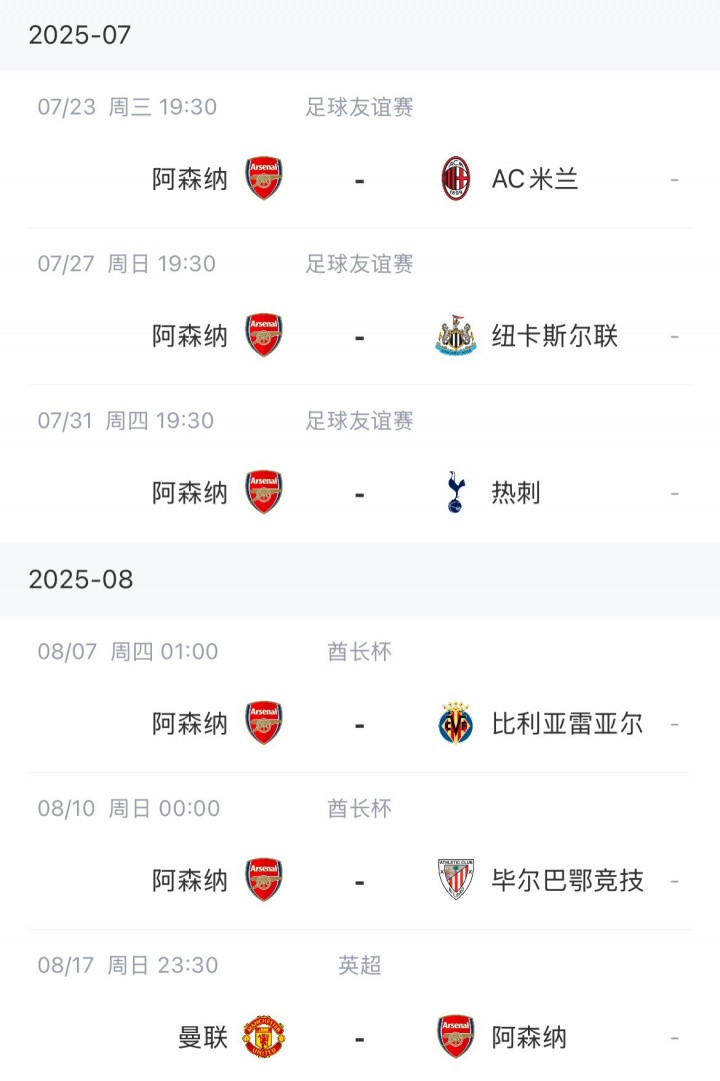Screen dimensions: 720x1081
Task: View the 阿森纳 vs 纽卡斯尔联 match on 07/27
Action: click(359, 337)
